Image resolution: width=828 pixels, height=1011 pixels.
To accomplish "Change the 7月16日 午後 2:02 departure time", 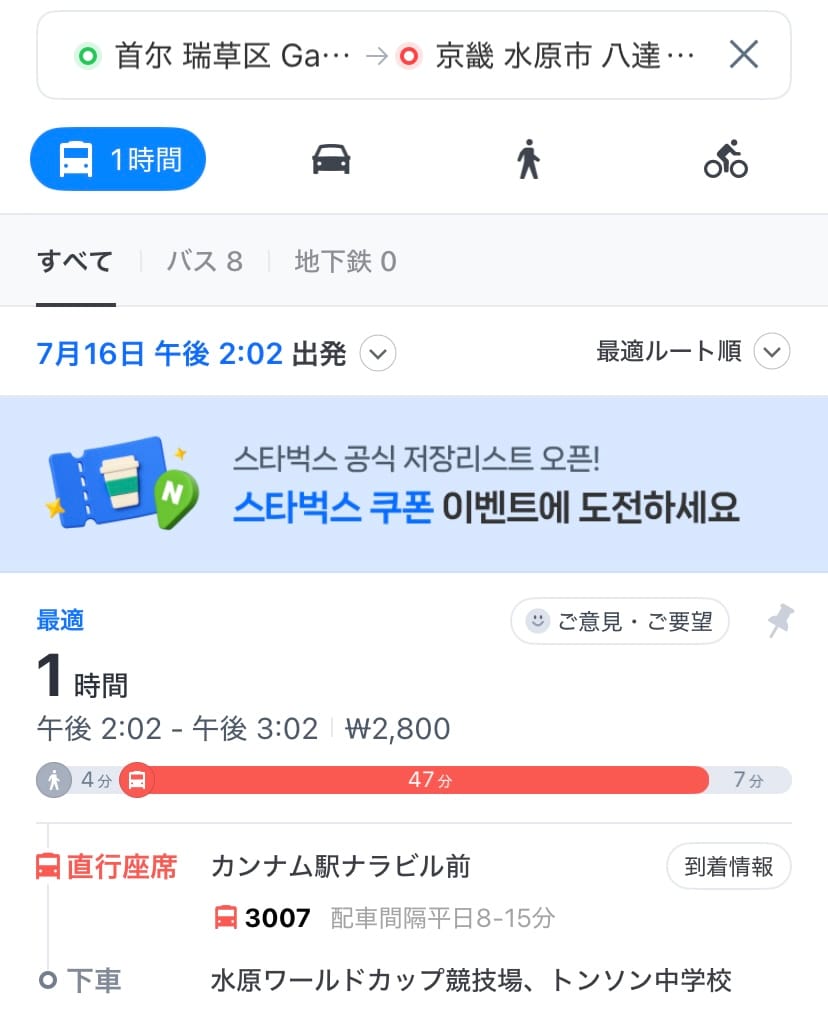I will 215,353.
